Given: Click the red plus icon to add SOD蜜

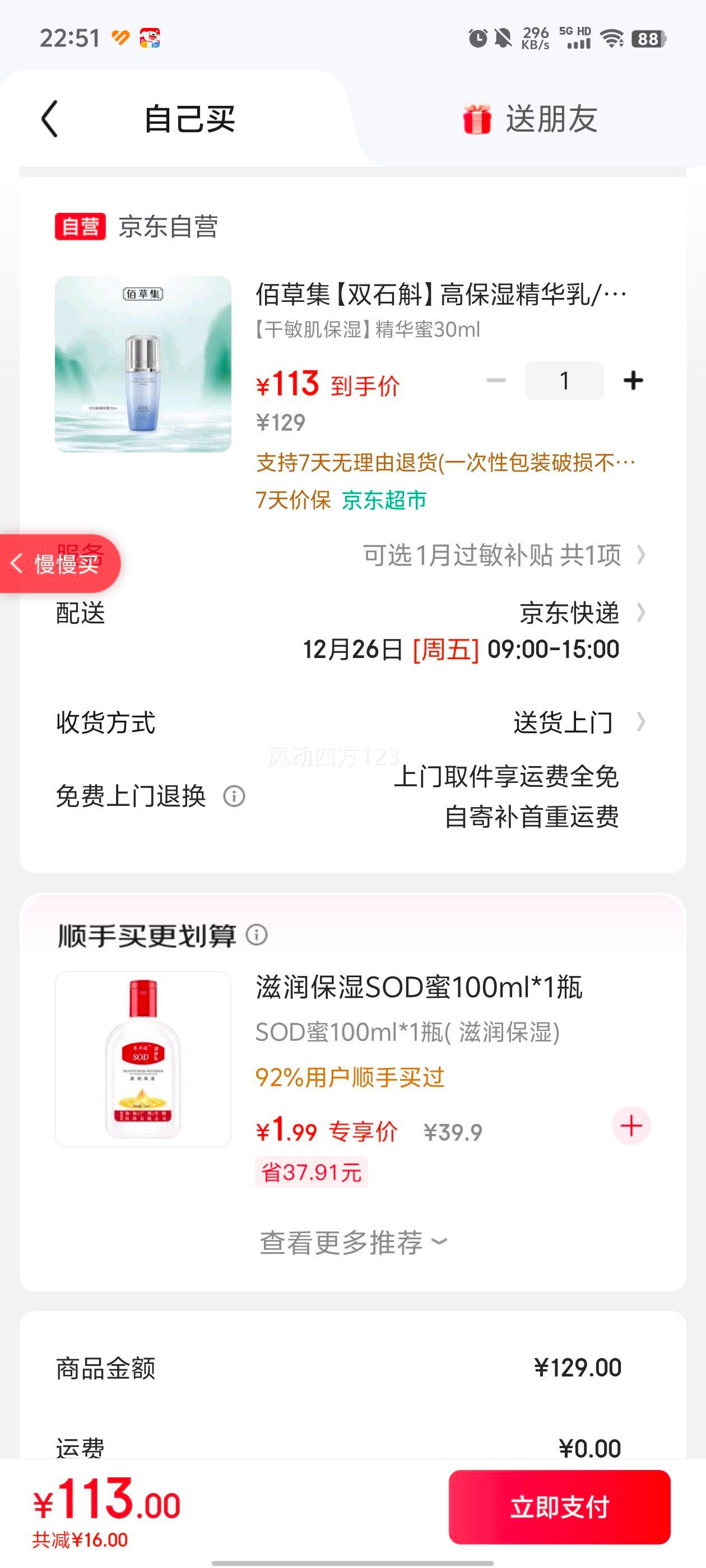Looking at the screenshot, I should point(631,1125).
